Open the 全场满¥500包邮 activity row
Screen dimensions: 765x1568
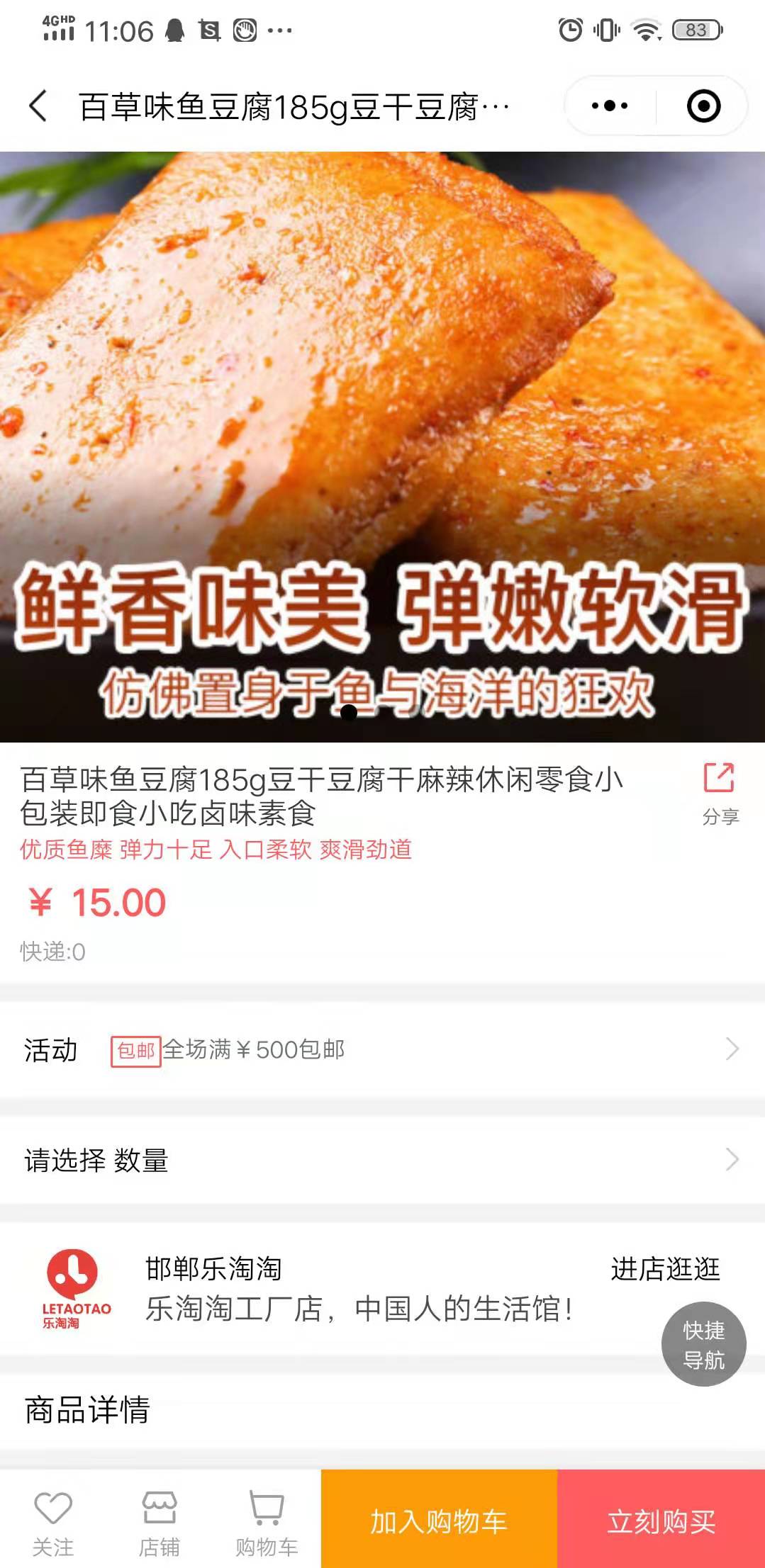(383, 1049)
